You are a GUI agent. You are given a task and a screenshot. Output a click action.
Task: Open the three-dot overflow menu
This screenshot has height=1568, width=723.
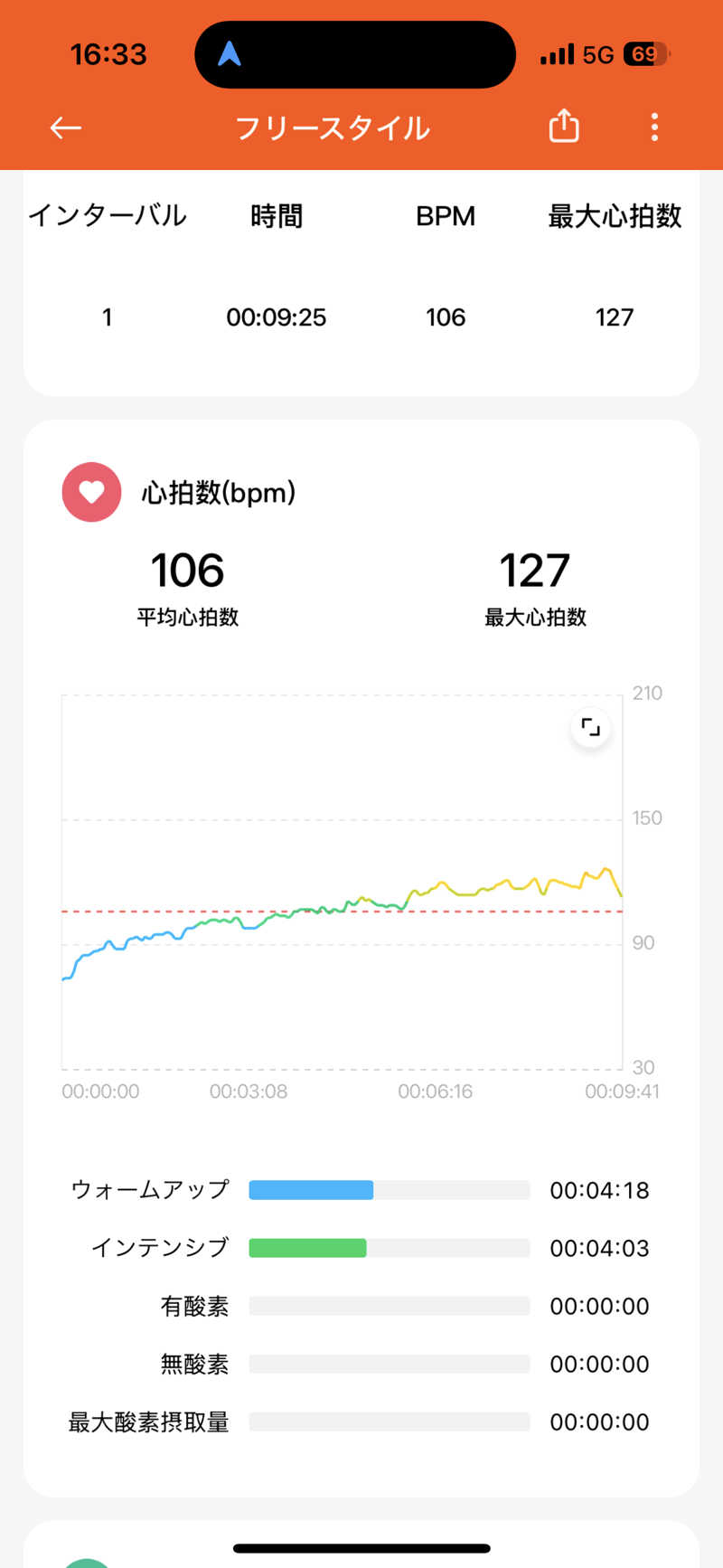(x=654, y=127)
